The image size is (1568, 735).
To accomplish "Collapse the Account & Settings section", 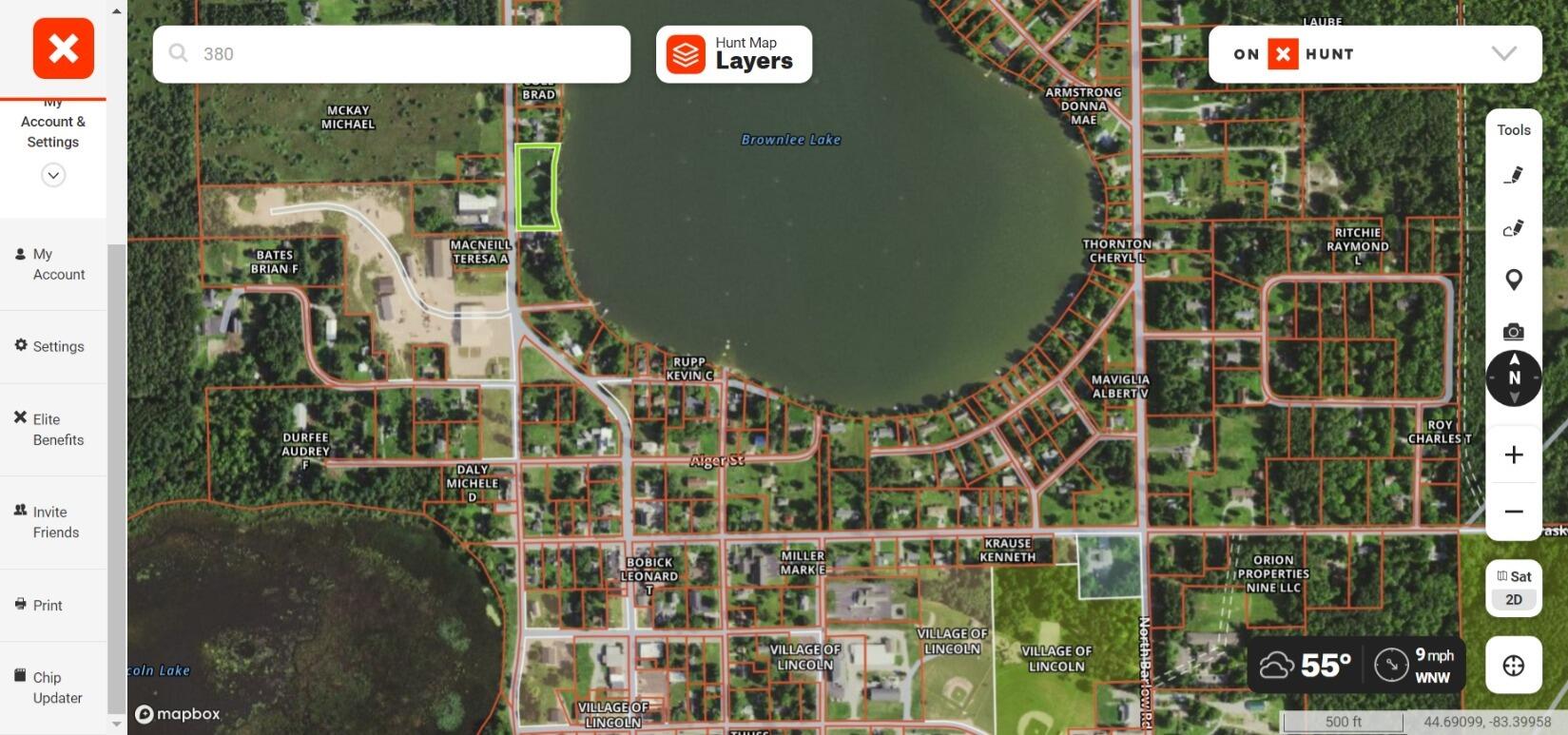I will click(x=53, y=175).
